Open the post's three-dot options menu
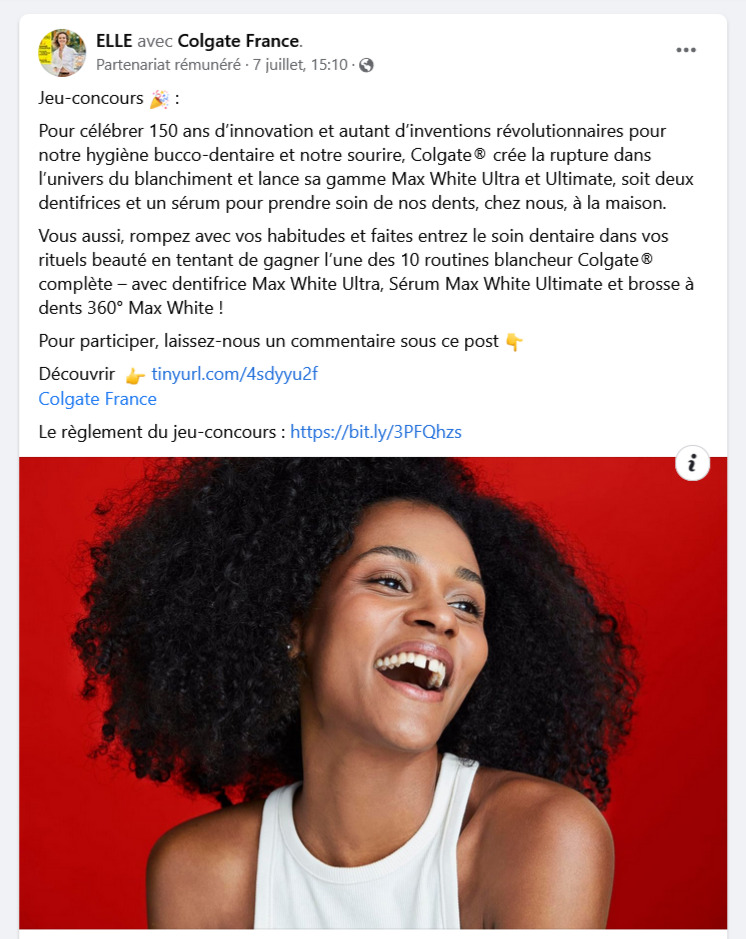Viewport: 746px width, 939px height. [685, 51]
